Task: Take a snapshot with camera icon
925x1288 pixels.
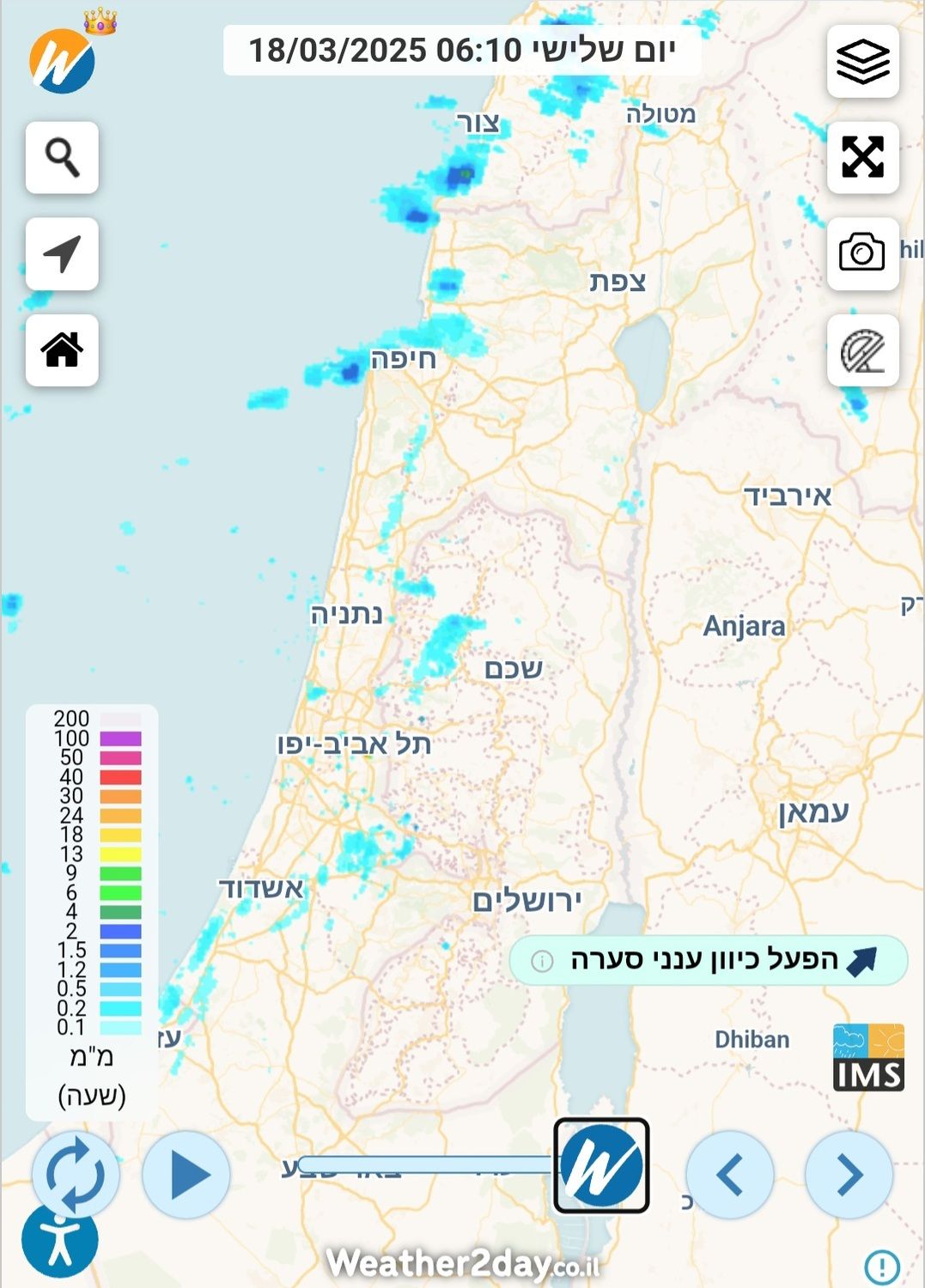Action: pyautogui.click(x=862, y=253)
